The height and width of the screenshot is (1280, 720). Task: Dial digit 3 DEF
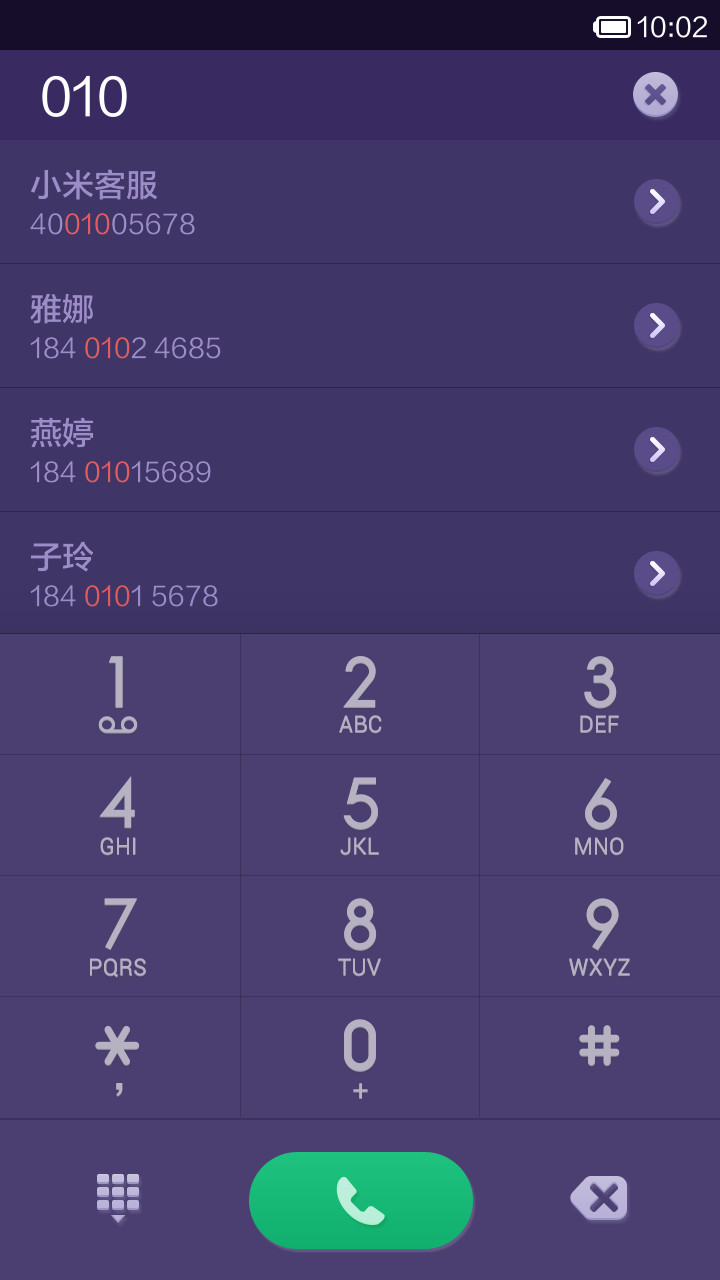600,694
